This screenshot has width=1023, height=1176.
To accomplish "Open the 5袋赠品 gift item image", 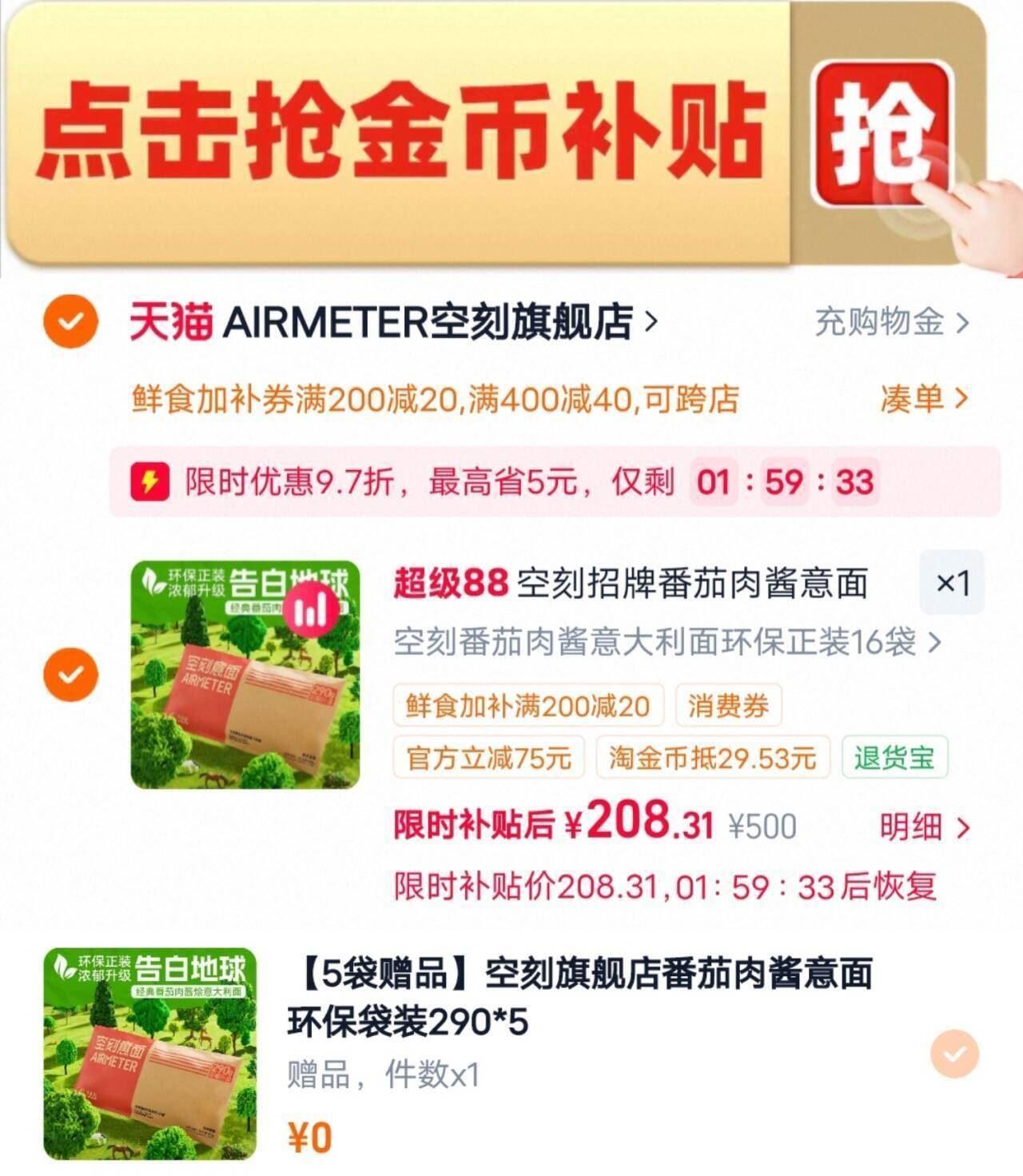I will point(150,1054).
